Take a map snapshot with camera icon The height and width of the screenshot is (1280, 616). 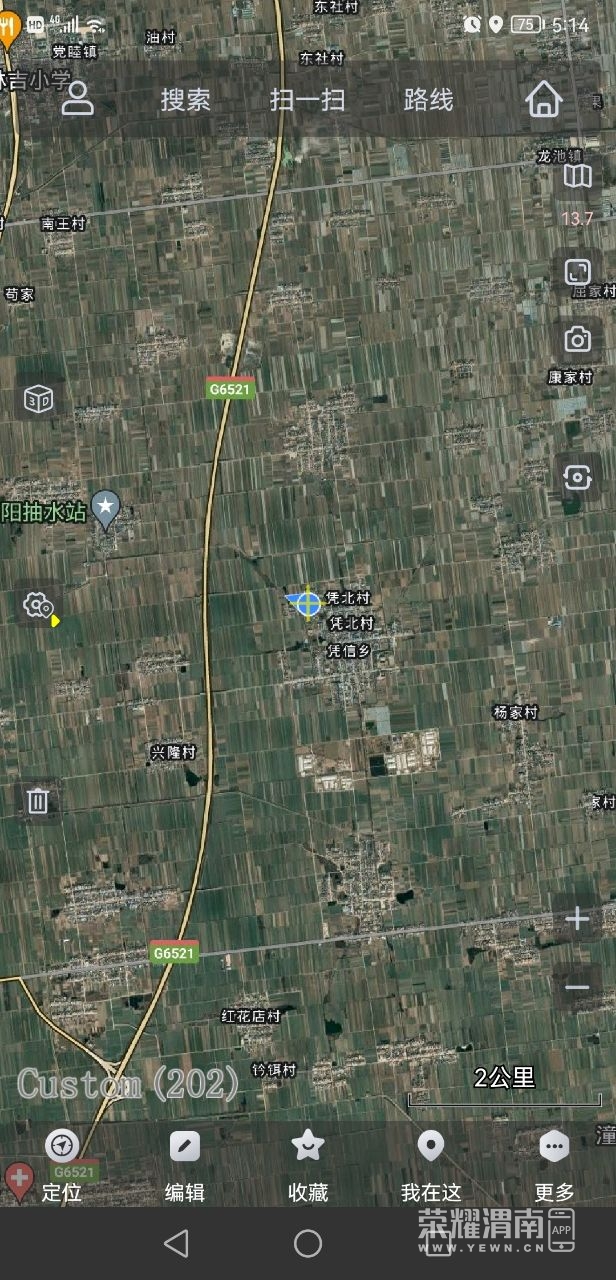pos(577,340)
